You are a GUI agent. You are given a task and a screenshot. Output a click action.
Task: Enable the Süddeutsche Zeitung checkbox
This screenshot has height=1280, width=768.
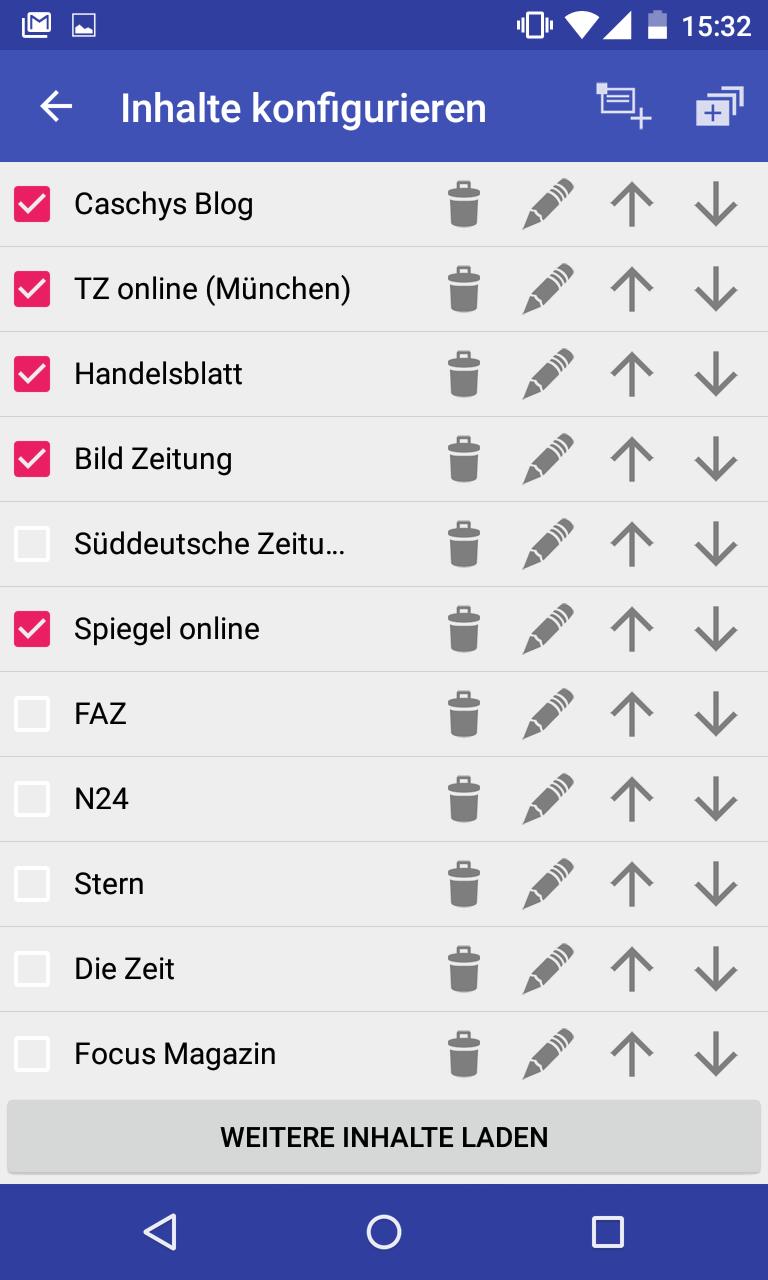[32, 543]
